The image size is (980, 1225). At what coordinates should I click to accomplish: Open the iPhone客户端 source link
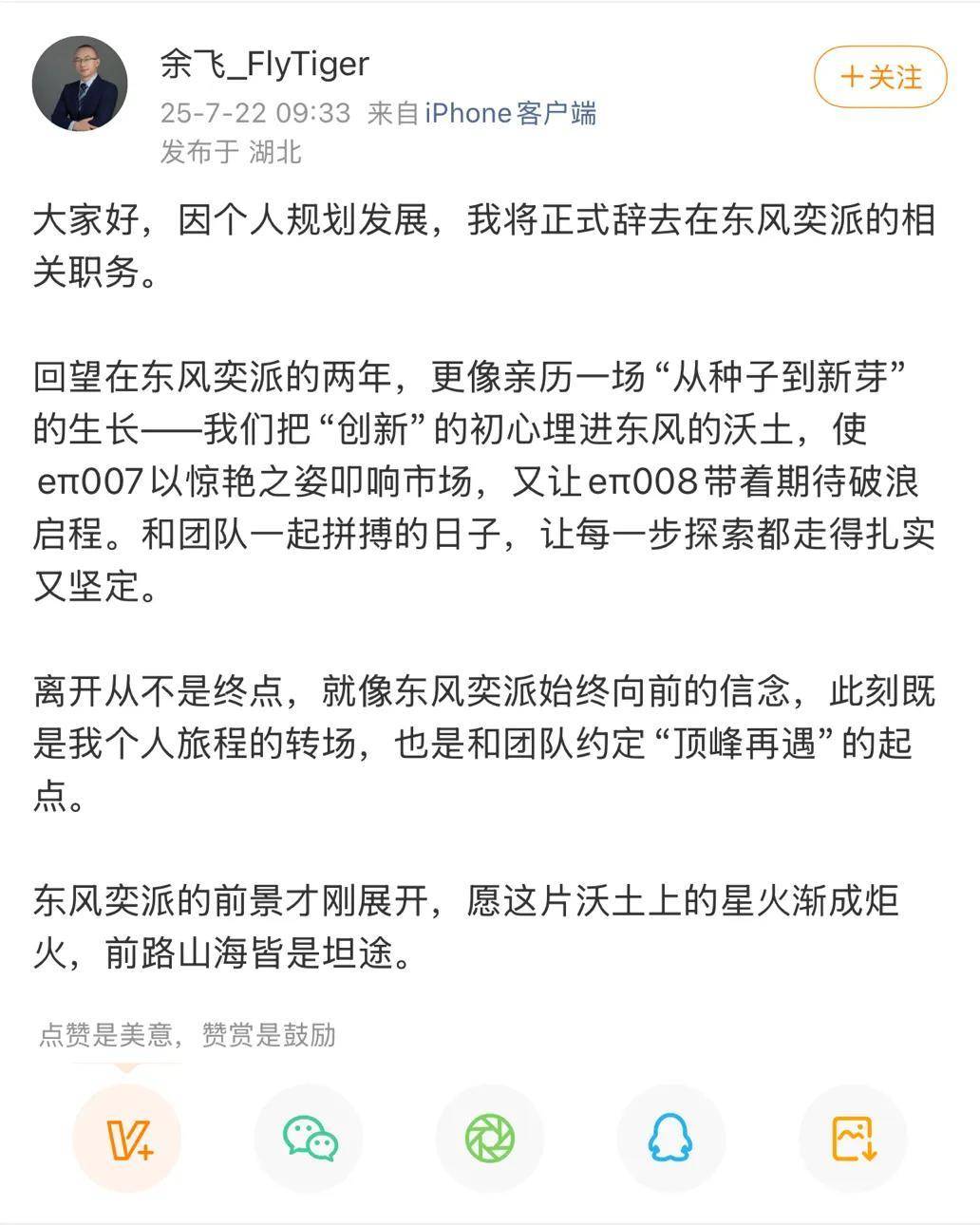(x=511, y=113)
